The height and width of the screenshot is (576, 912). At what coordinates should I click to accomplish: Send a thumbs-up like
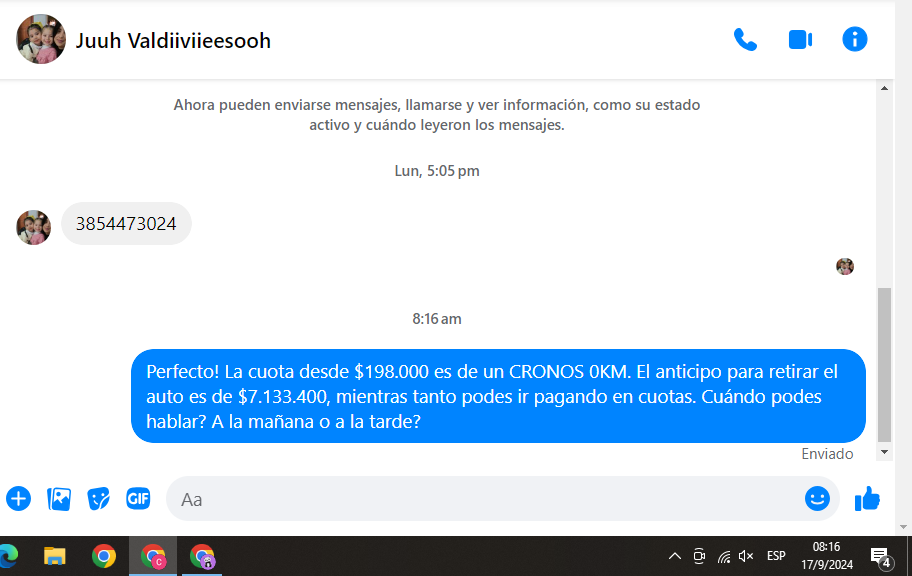coord(867,498)
